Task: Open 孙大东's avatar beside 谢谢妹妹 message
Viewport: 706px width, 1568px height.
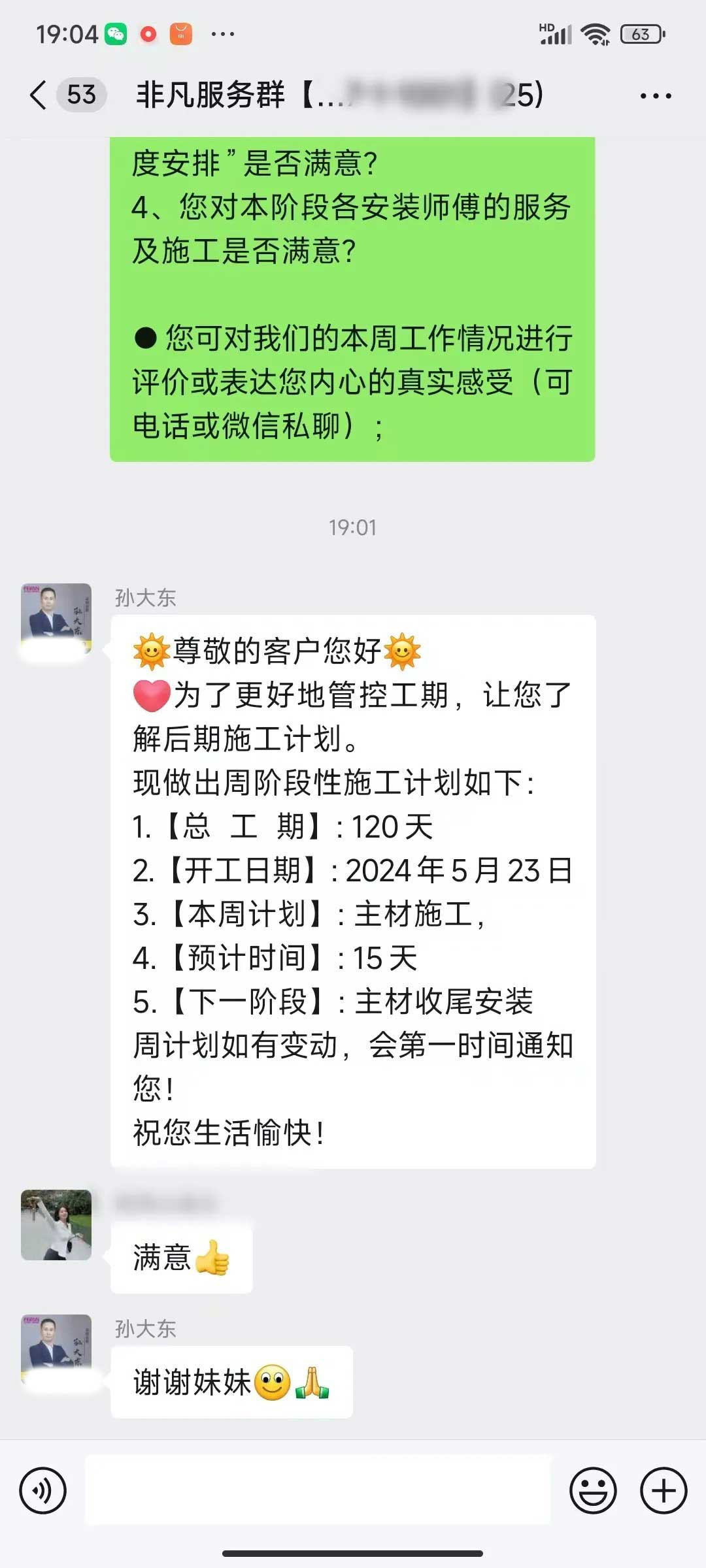Action: [x=56, y=1349]
